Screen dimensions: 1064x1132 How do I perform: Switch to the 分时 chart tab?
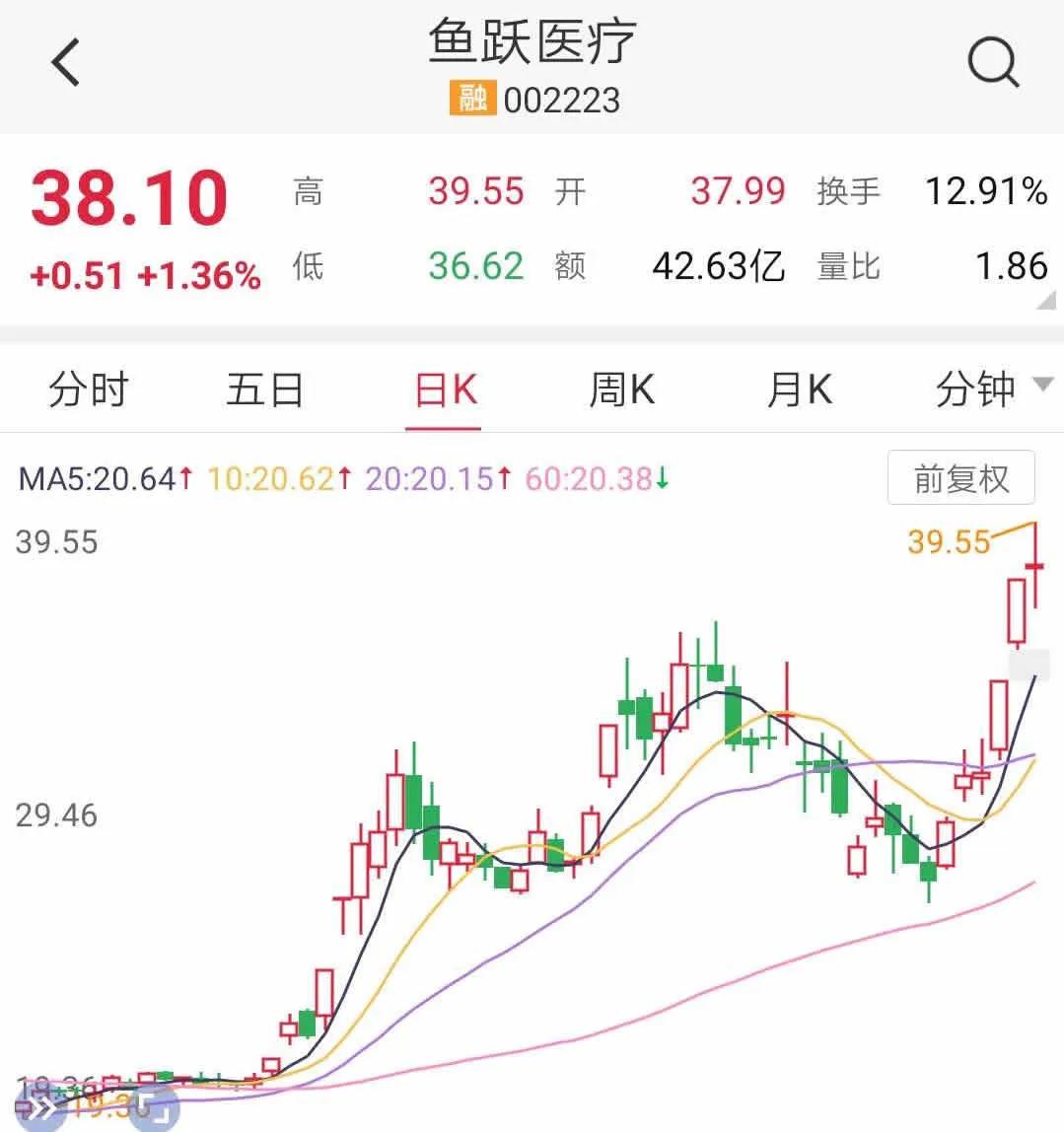[x=89, y=390]
